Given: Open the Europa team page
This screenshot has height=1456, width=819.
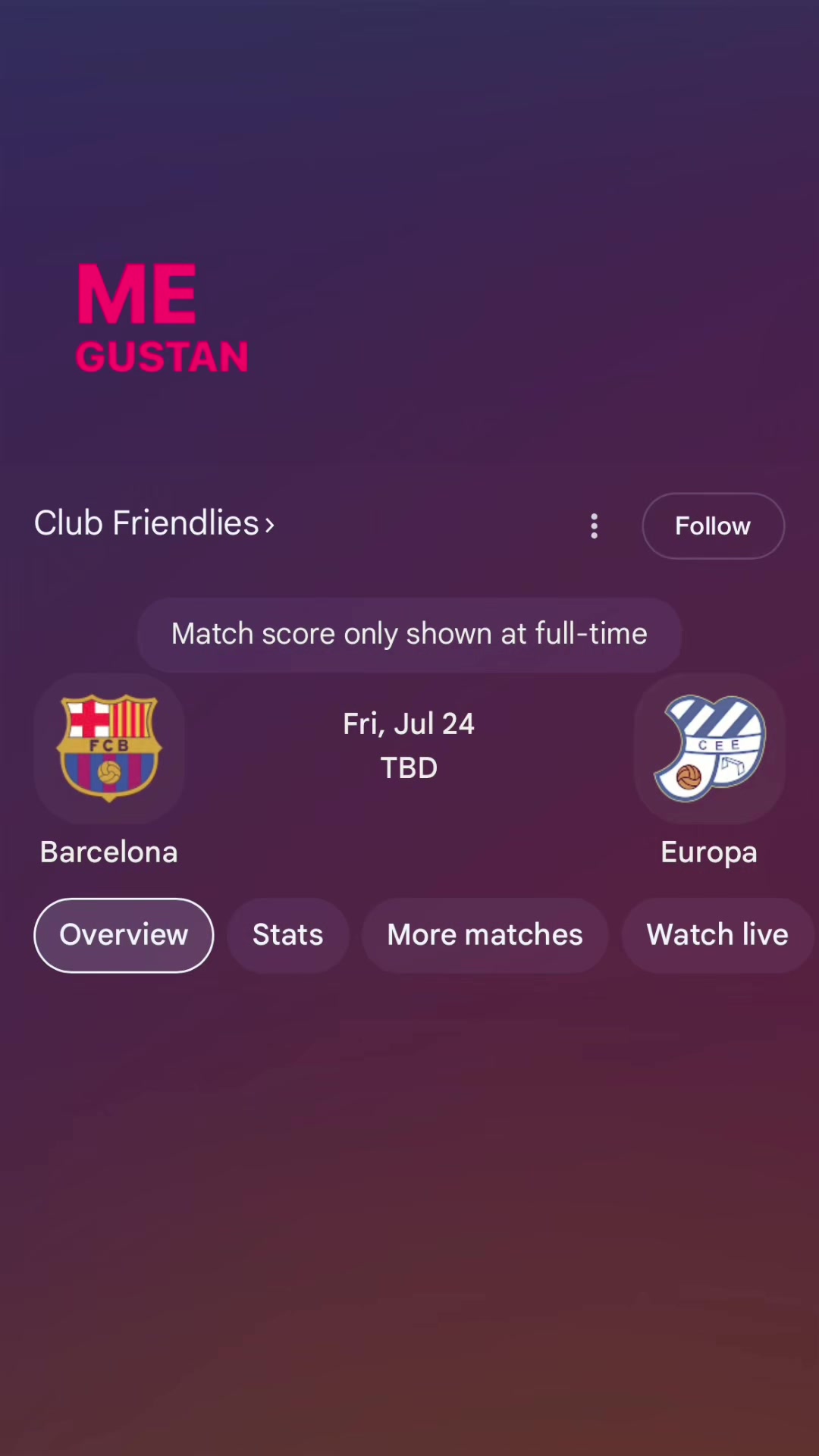Looking at the screenshot, I should point(709,770).
